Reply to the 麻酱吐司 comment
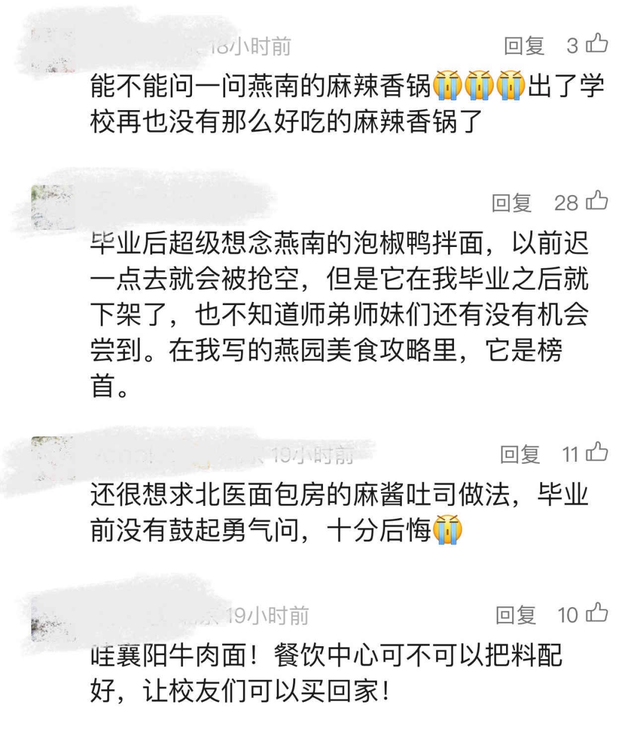The height and width of the screenshot is (738, 640). [519, 455]
